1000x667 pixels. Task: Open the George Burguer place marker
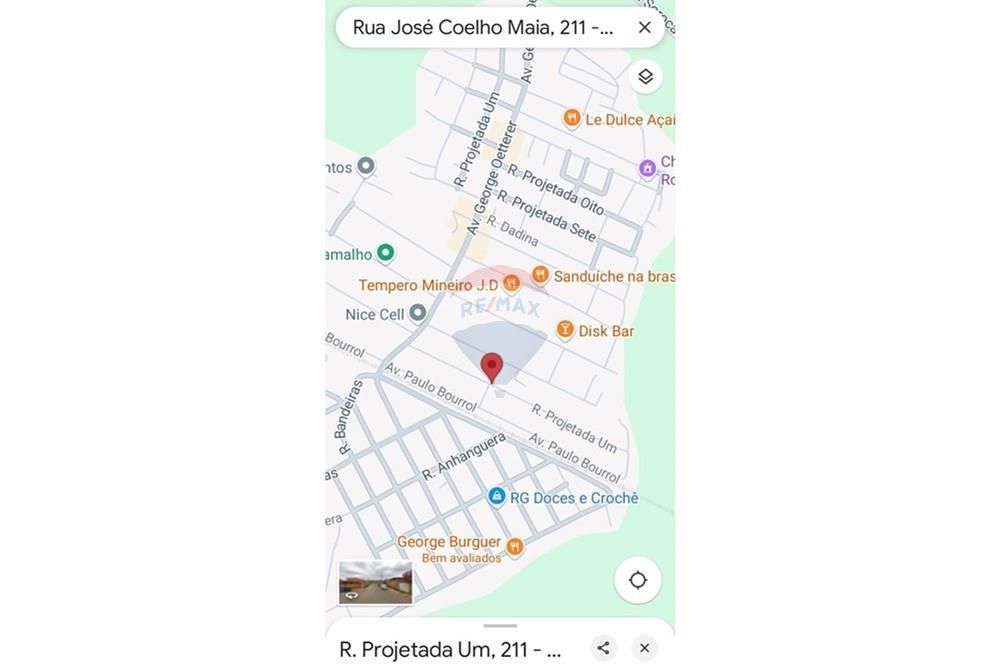tap(514, 546)
